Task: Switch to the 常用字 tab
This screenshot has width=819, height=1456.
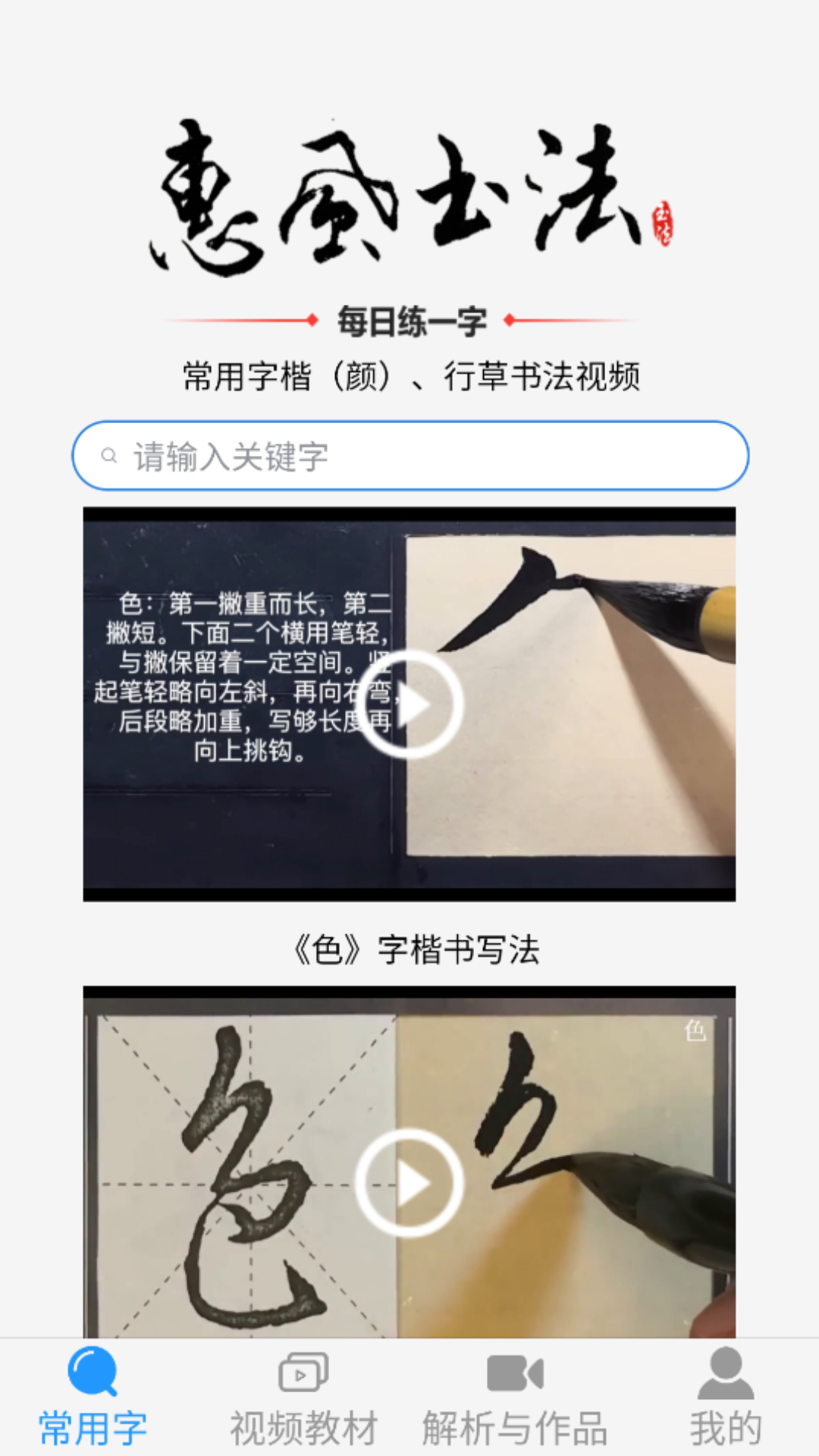Action: coord(93,1397)
